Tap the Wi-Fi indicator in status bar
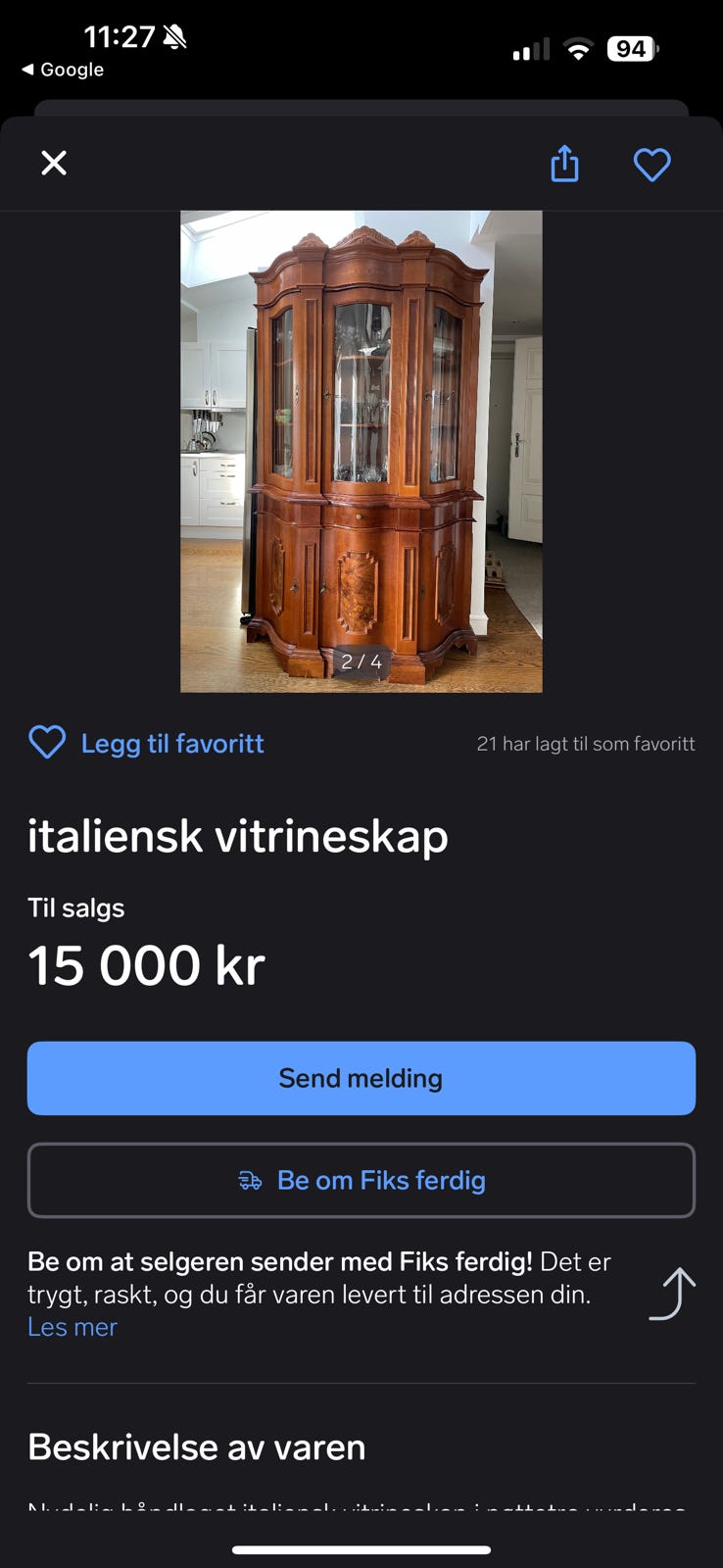This screenshot has height=1568, width=723. [x=579, y=47]
